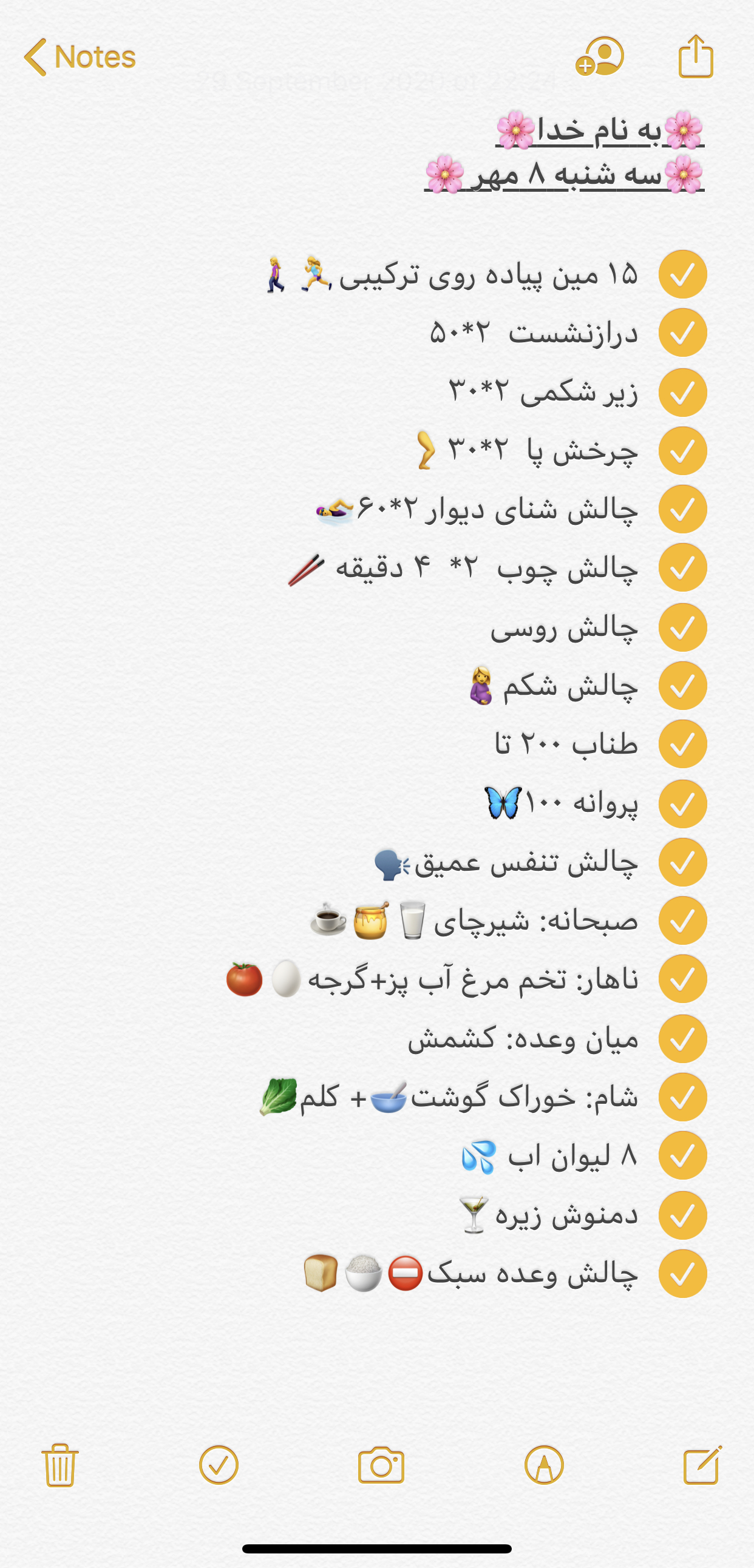Go back to Notes list

(79, 57)
